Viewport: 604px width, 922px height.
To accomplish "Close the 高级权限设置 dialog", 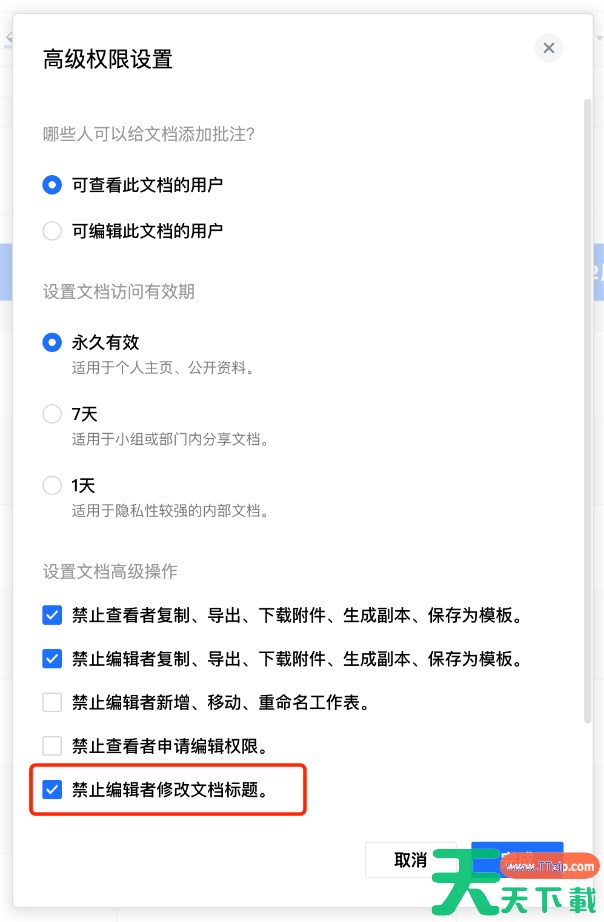I will [x=548, y=47].
